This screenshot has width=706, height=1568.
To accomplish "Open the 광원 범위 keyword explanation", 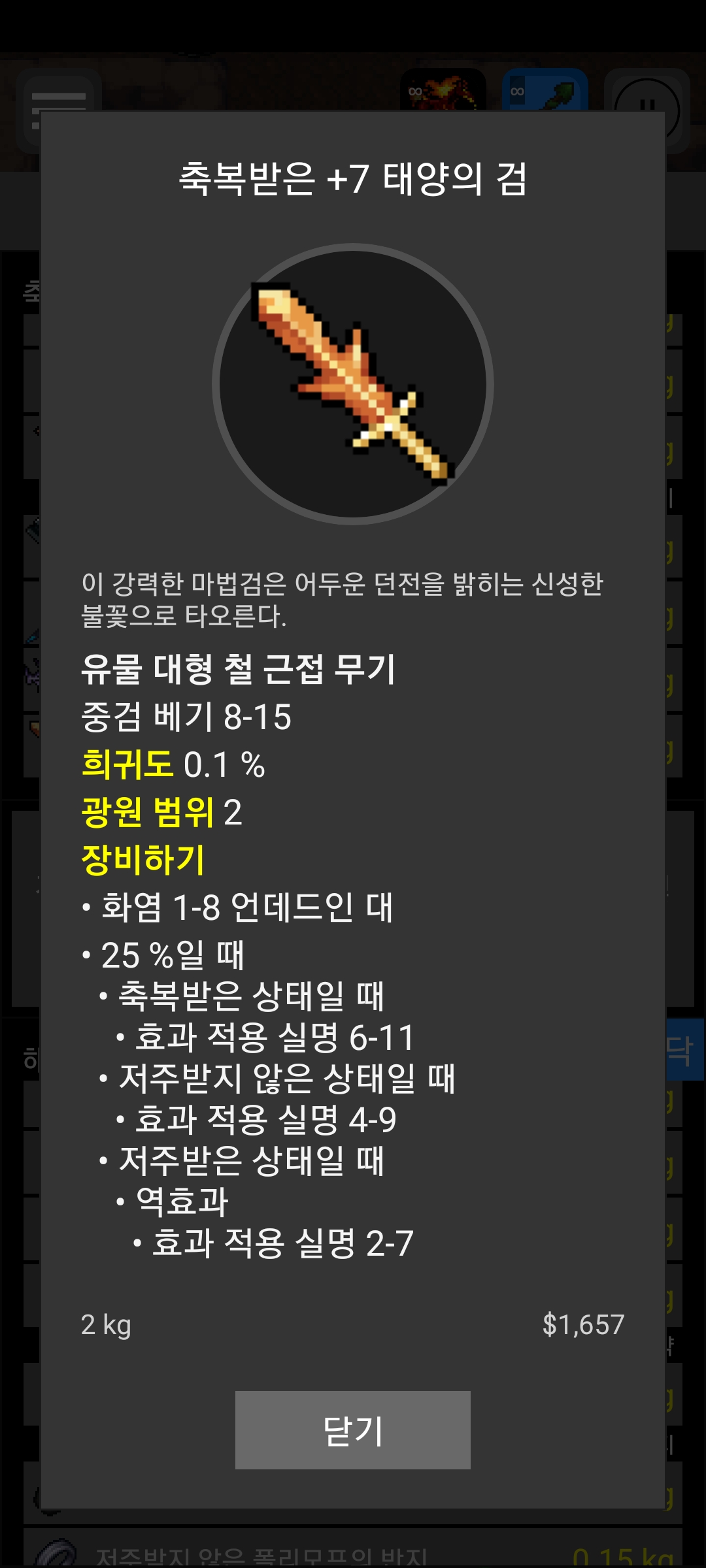I will click(147, 812).
